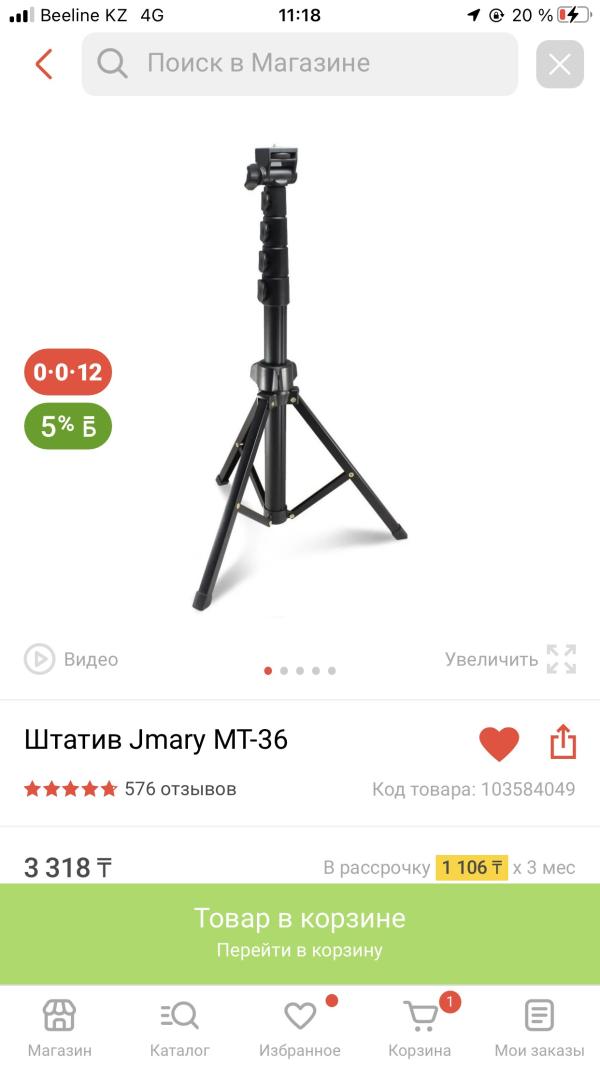This screenshot has width=600, height=1066.
Task: Switch to the Магазин tab
Action: (x=59, y=1028)
